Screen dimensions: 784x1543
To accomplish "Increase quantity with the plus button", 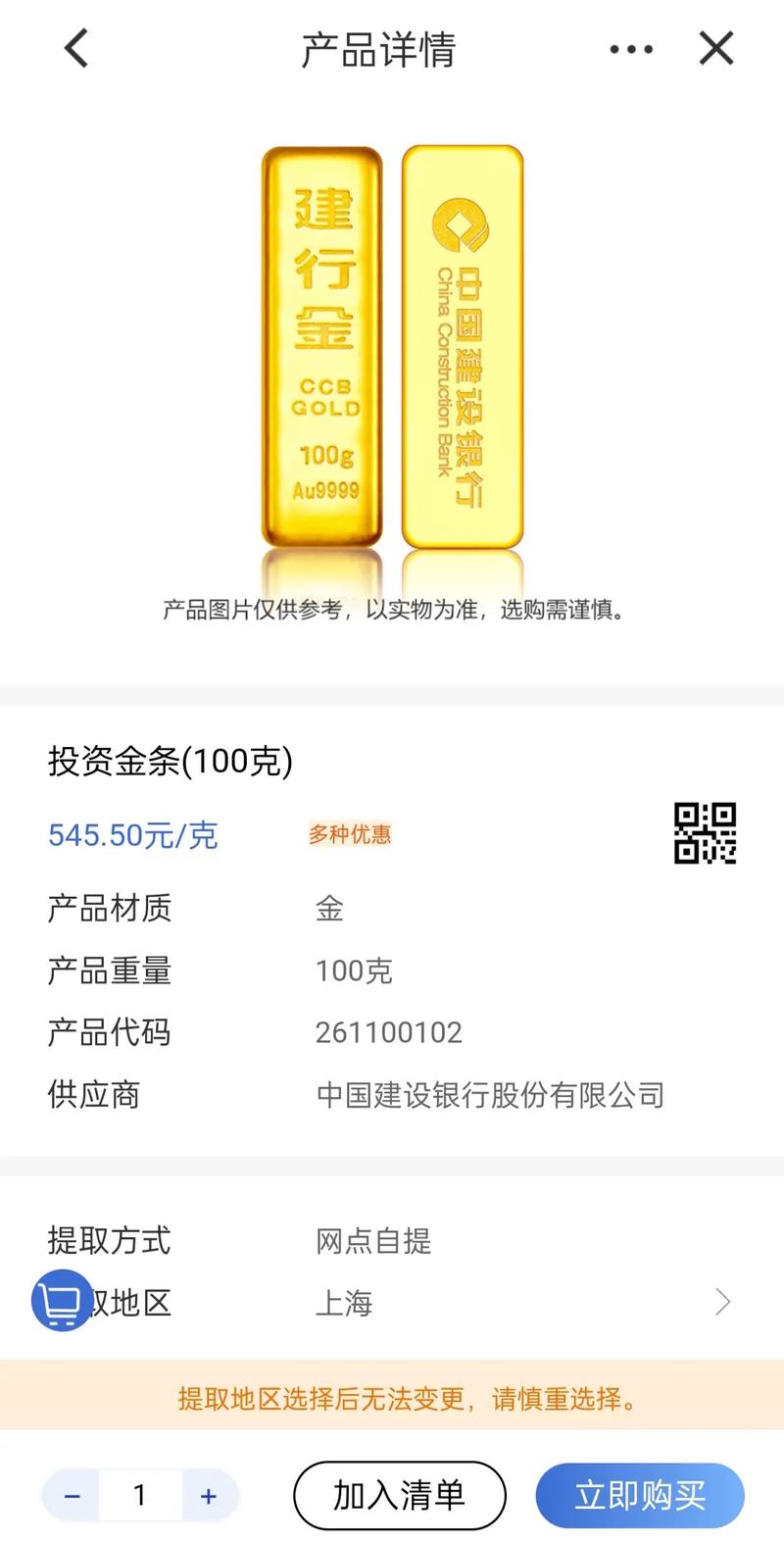I will pyautogui.click(x=208, y=1494).
